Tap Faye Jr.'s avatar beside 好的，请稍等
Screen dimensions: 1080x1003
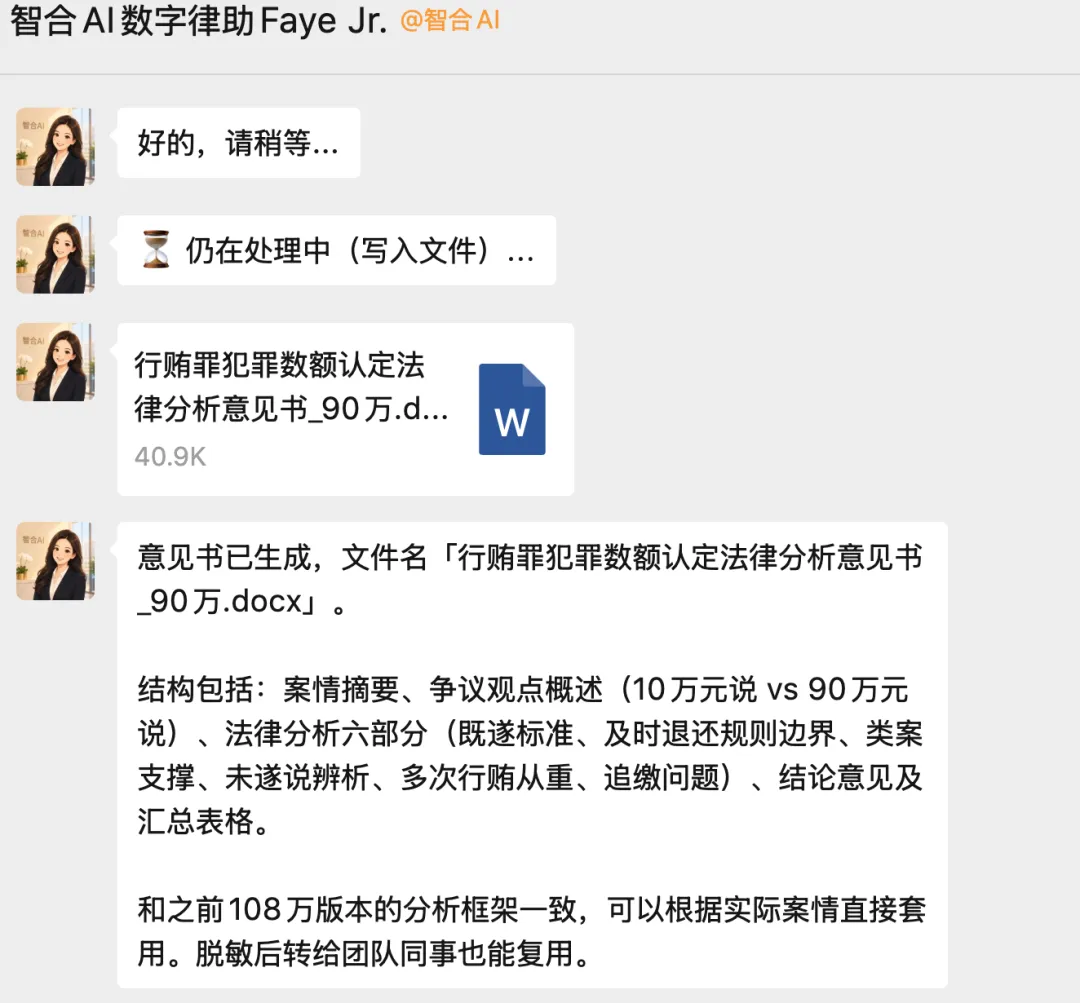tap(55, 147)
